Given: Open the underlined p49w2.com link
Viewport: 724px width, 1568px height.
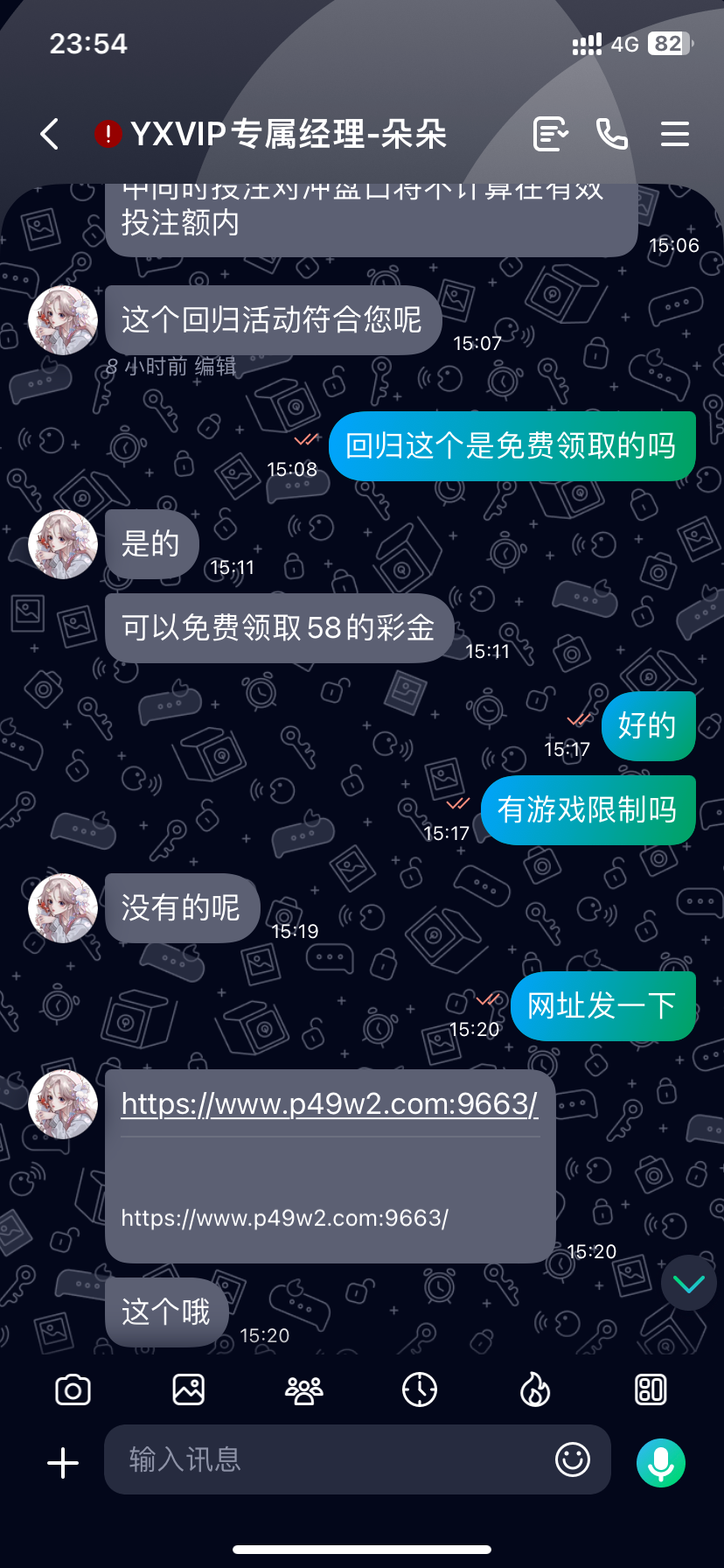Looking at the screenshot, I should pyautogui.click(x=329, y=1104).
